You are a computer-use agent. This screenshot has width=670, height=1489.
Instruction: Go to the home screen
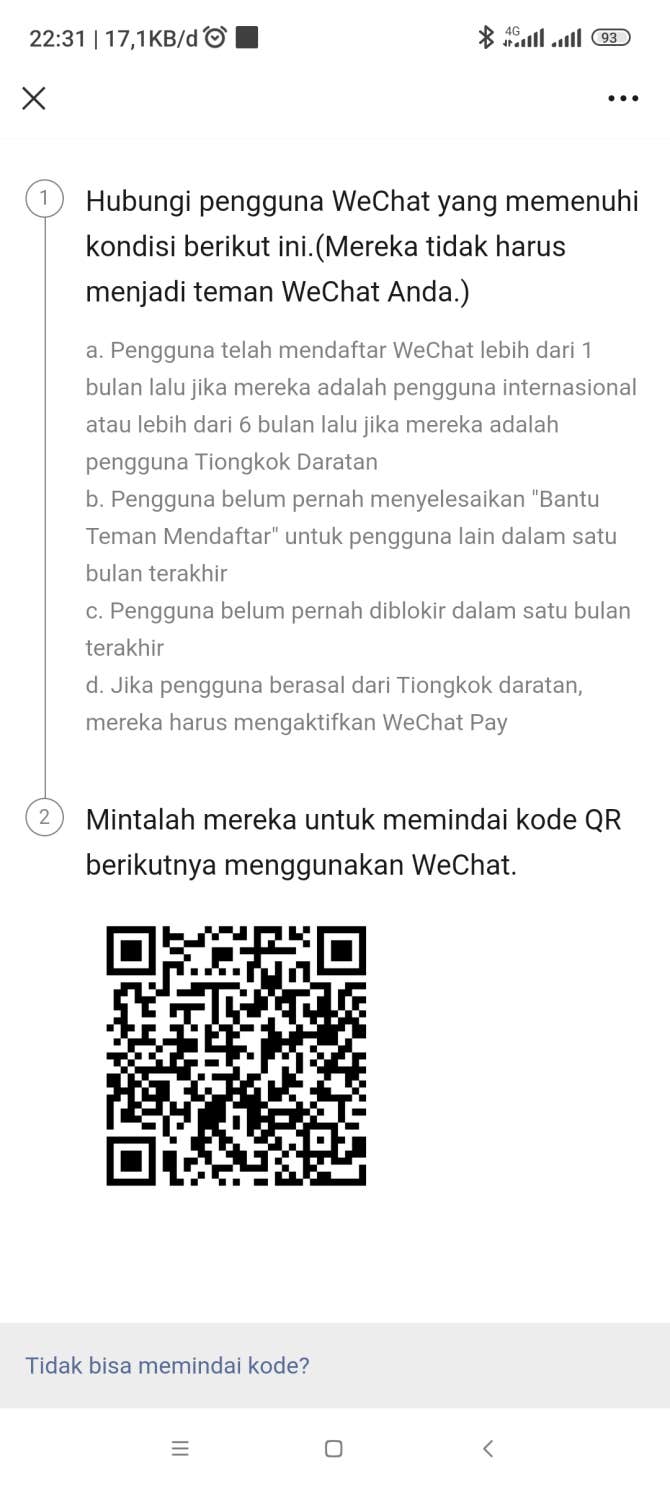(x=334, y=1448)
